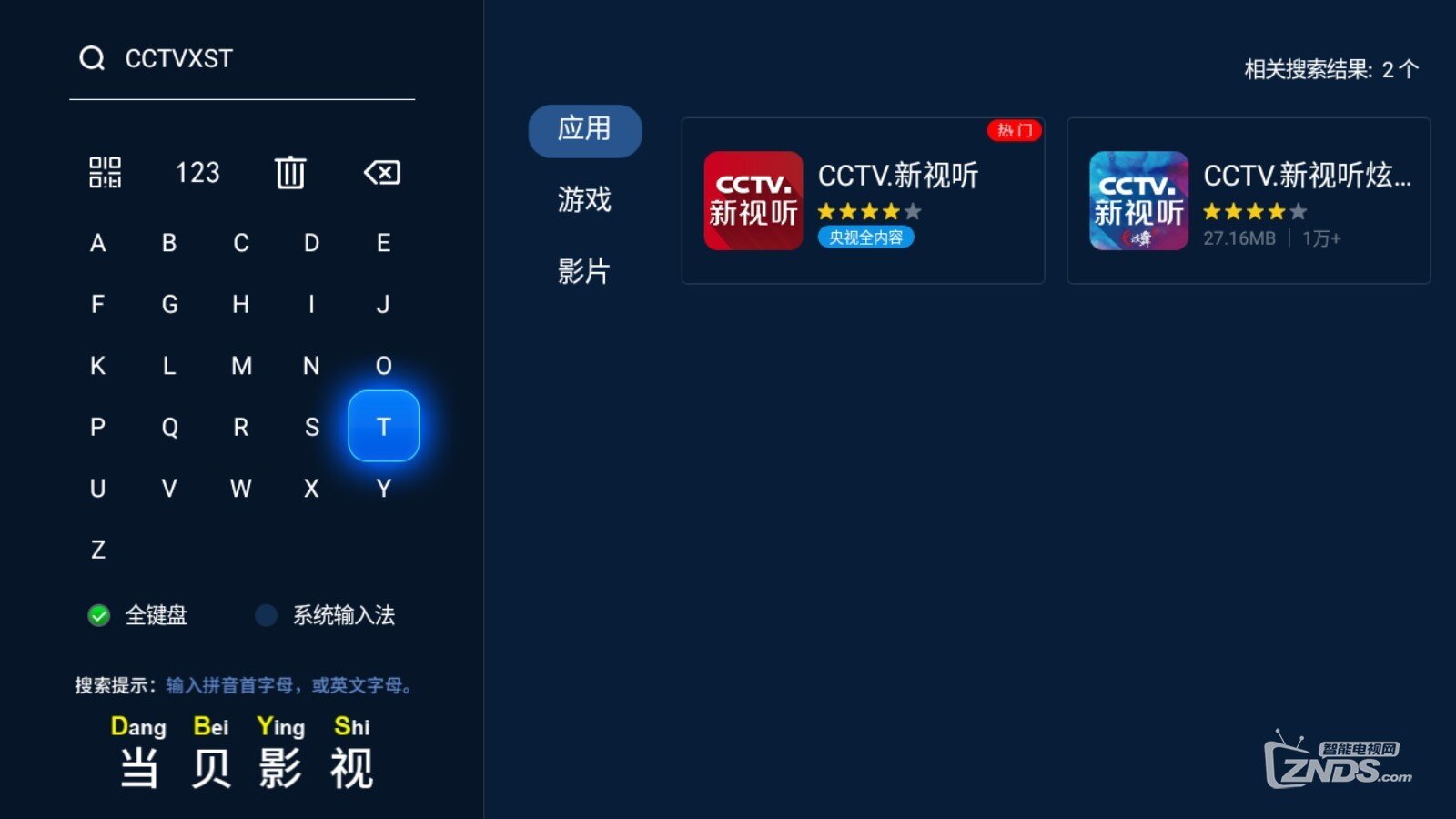1456x819 pixels.
Task: Switch keyboard to 123 numbers
Action: [197, 172]
